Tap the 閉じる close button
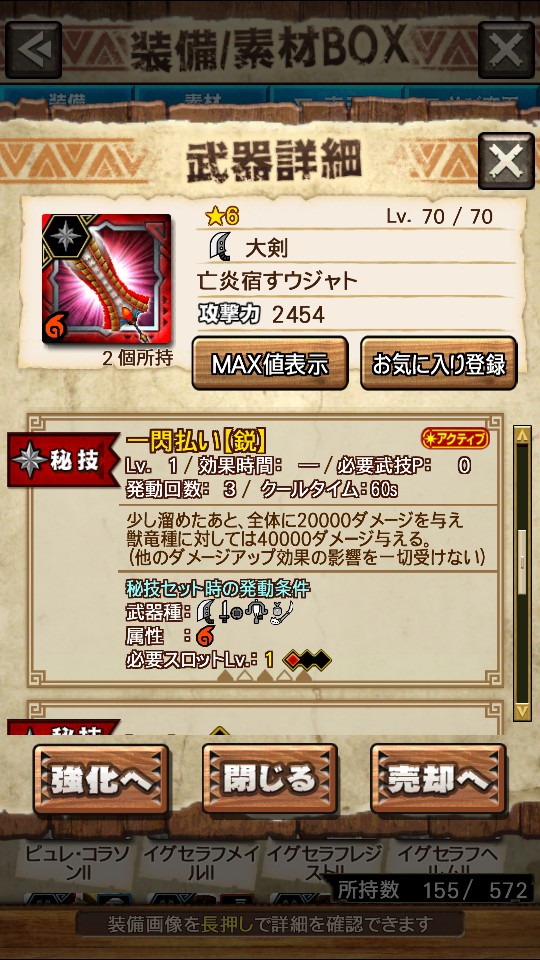This screenshot has width=540, height=960. point(269,779)
